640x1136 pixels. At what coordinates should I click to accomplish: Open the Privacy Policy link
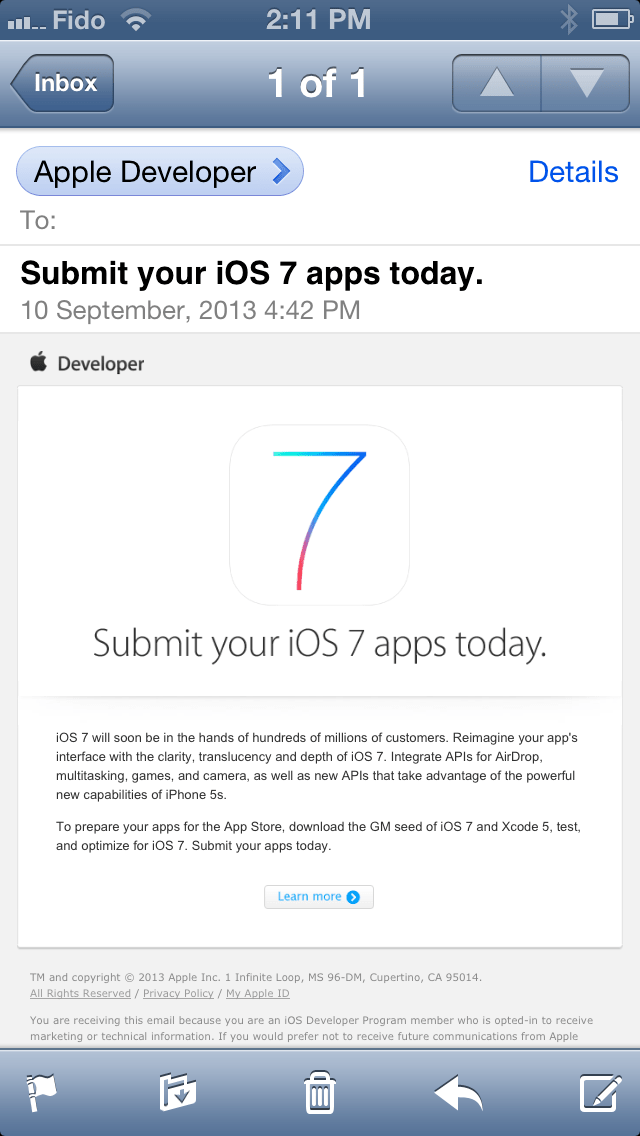coord(178,994)
